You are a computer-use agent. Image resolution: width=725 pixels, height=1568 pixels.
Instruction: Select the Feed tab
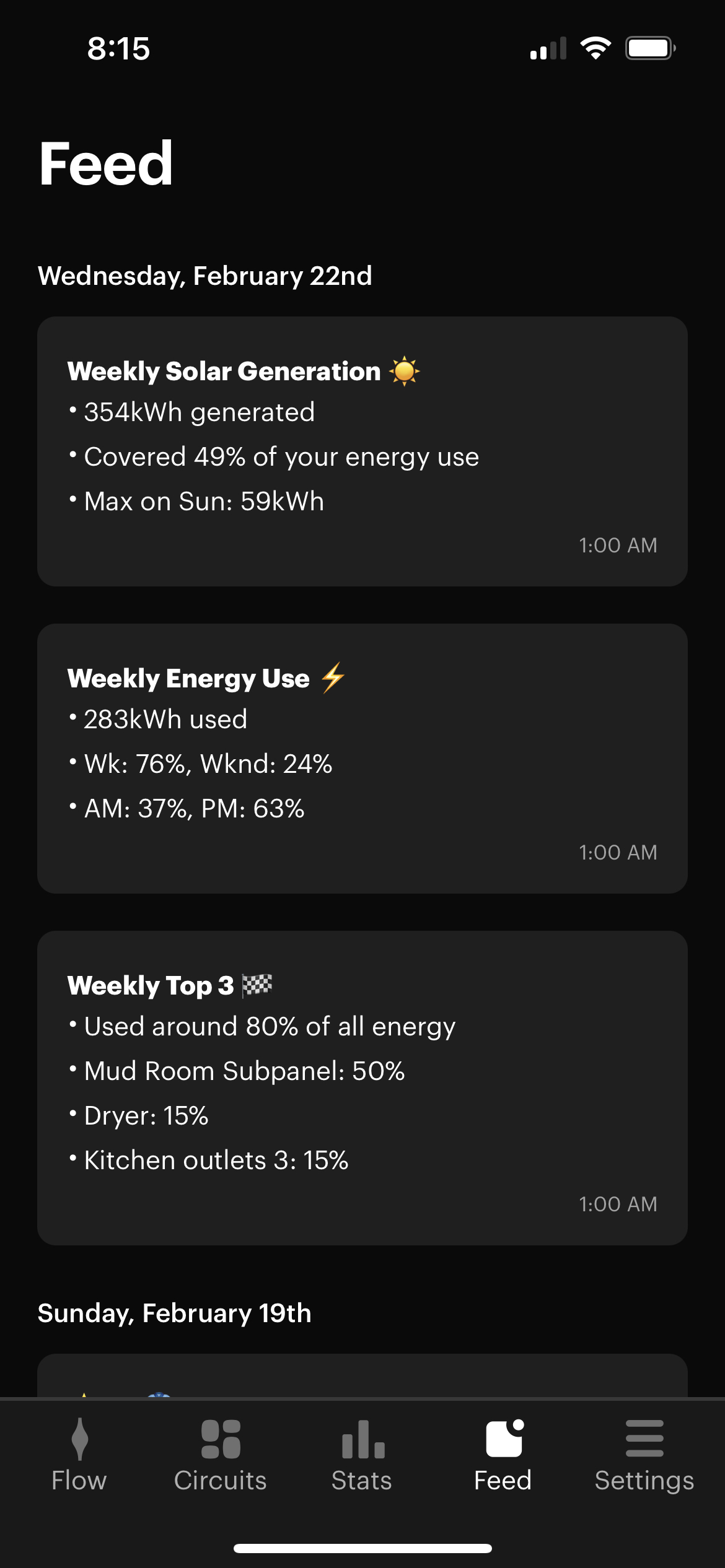503,1455
